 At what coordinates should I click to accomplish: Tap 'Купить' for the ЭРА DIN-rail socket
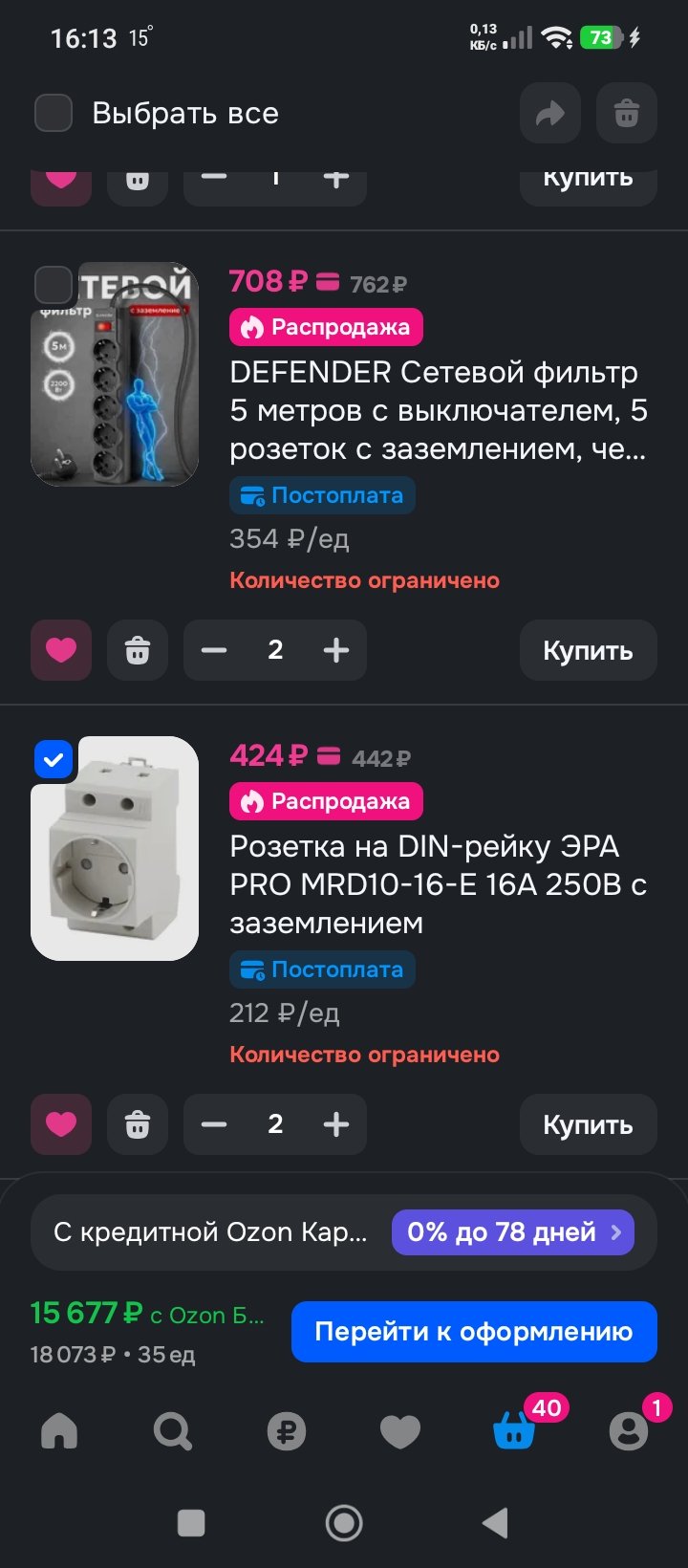pos(588,1124)
